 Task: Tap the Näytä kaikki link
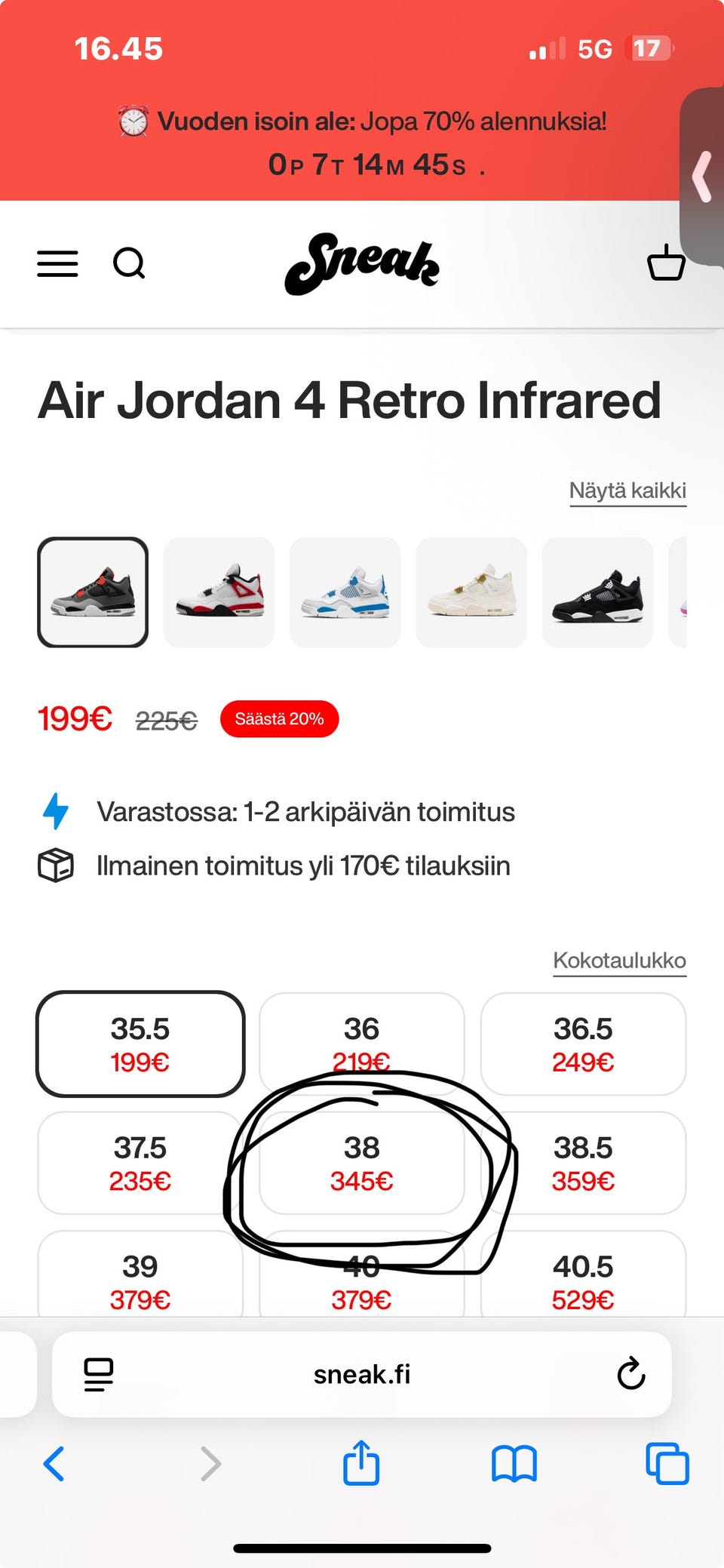(627, 490)
